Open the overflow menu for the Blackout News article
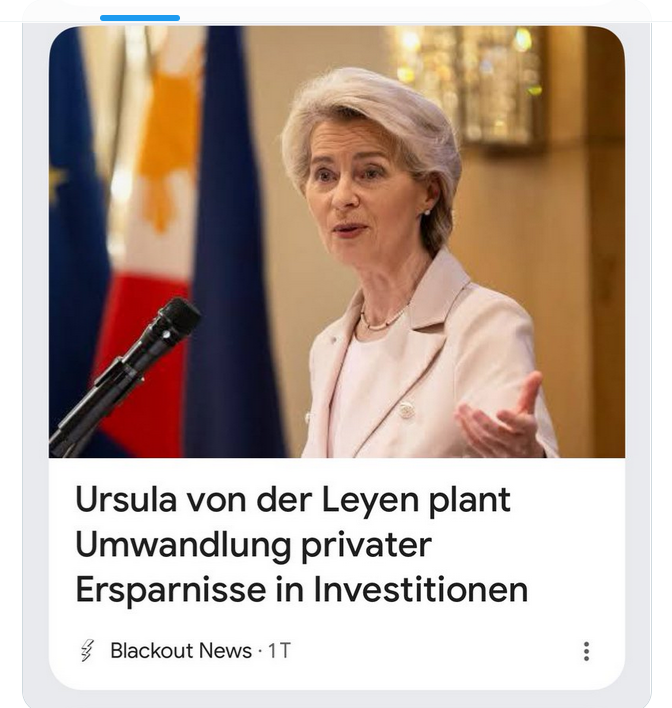The height and width of the screenshot is (708, 672). pyautogui.click(x=586, y=651)
